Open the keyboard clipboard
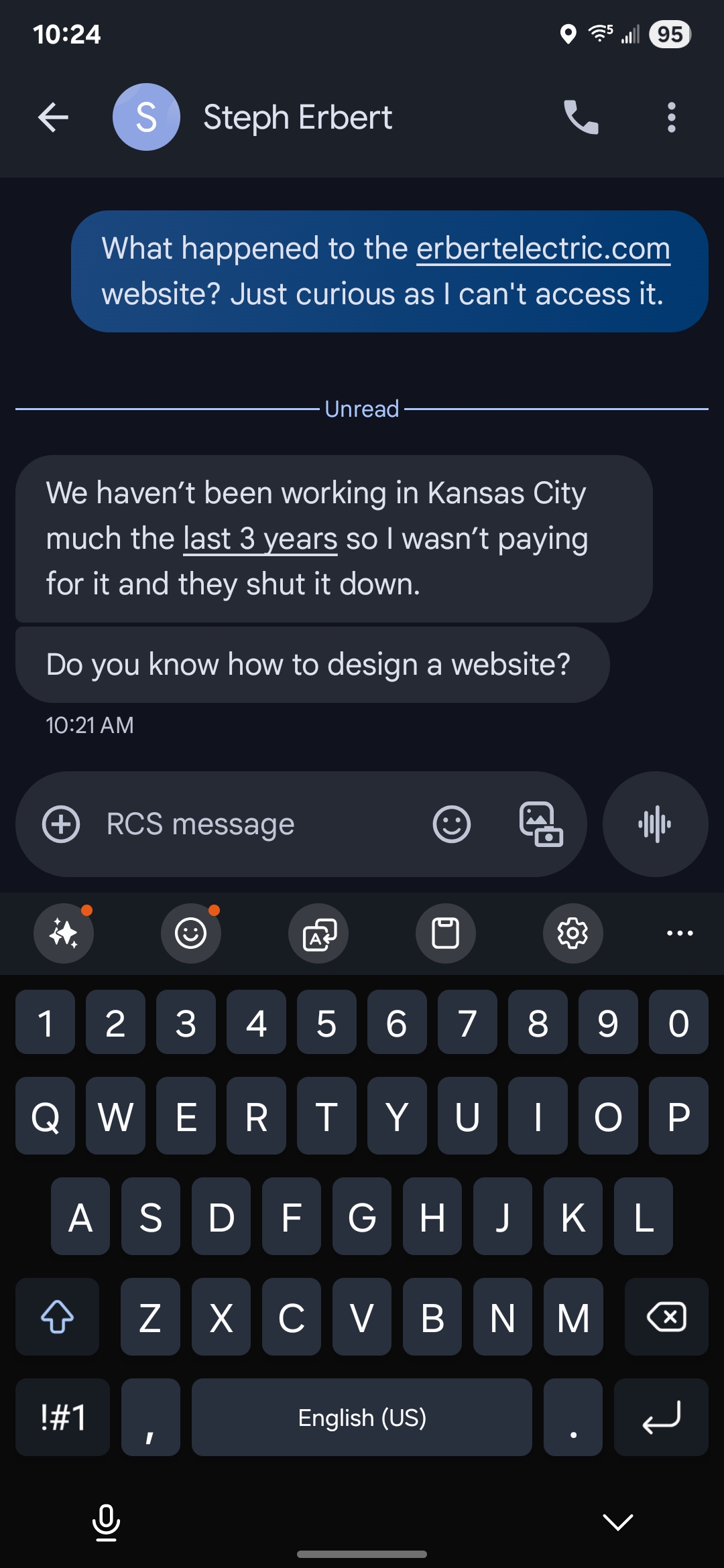724x1568 pixels. pyautogui.click(x=445, y=933)
